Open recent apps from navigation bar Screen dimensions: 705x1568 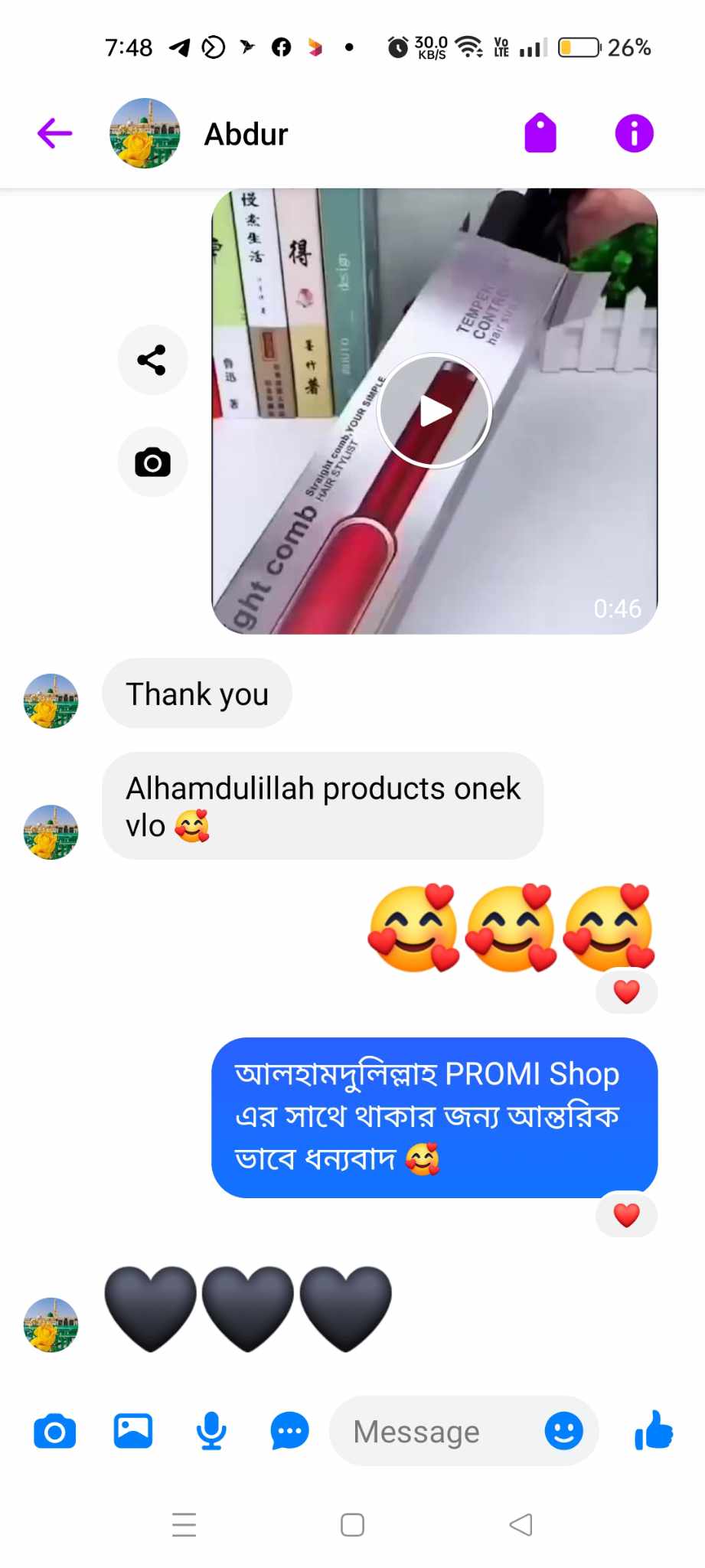[x=184, y=1524]
